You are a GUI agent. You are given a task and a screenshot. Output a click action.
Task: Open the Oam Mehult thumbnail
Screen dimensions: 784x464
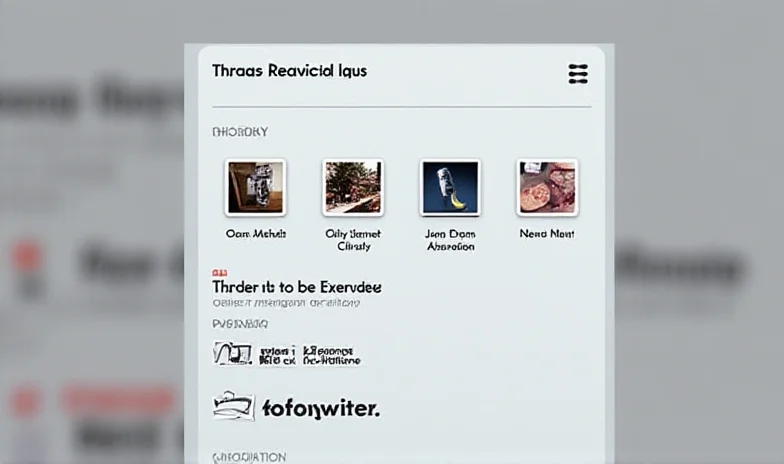click(x=255, y=188)
